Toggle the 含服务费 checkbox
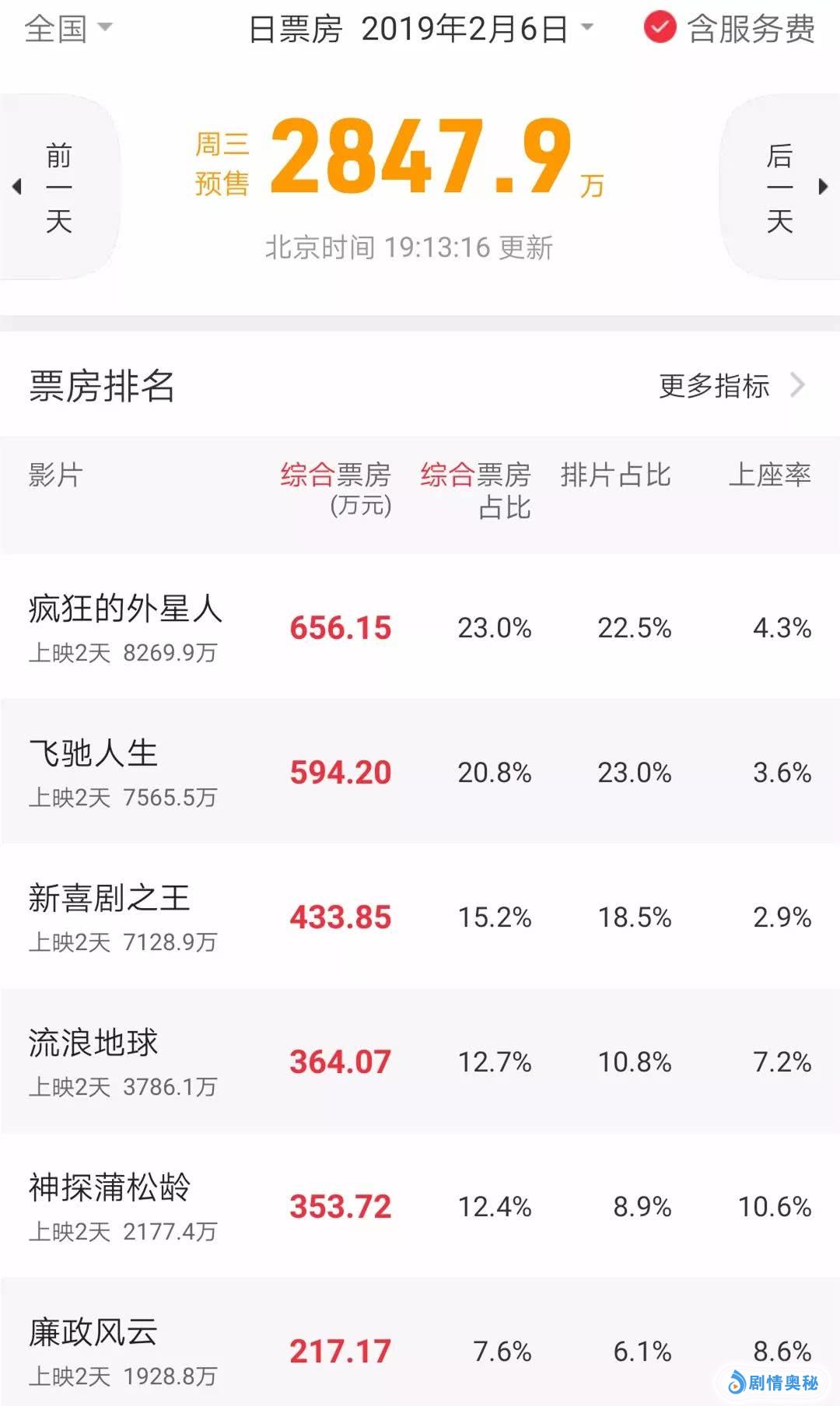This screenshot has width=840, height=1406. 660,28
